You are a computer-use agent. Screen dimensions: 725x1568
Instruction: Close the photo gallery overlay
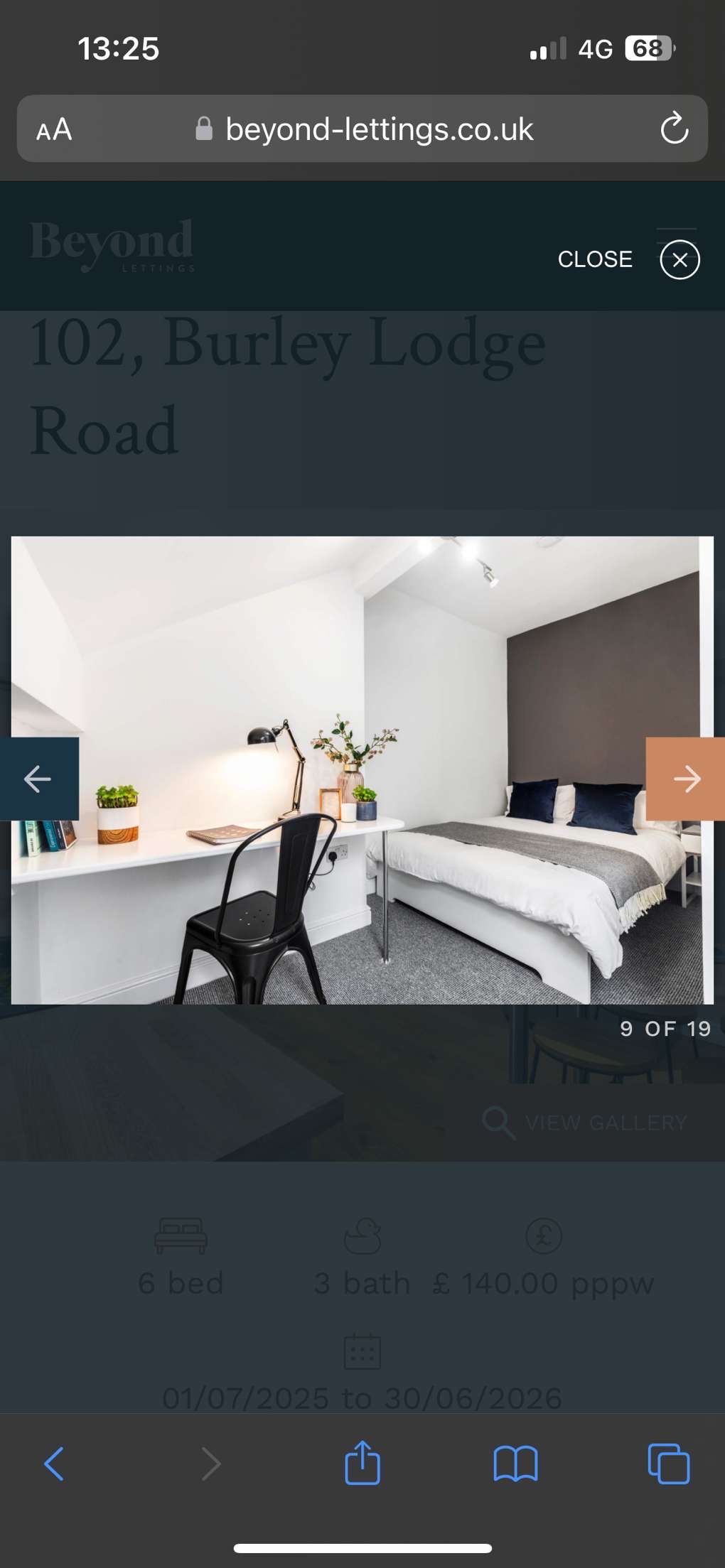point(679,260)
